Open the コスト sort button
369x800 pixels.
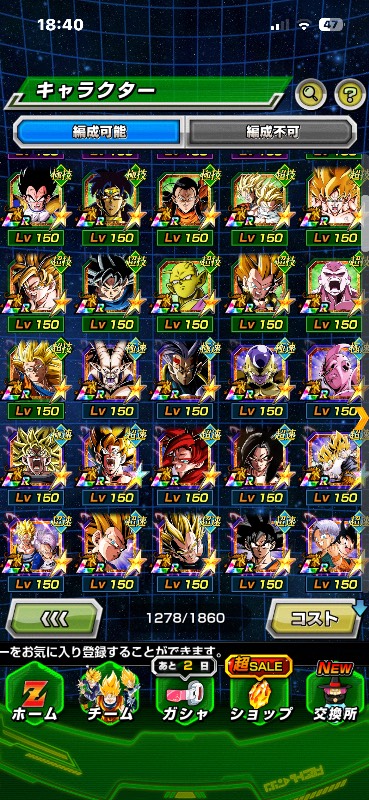(x=315, y=618)
